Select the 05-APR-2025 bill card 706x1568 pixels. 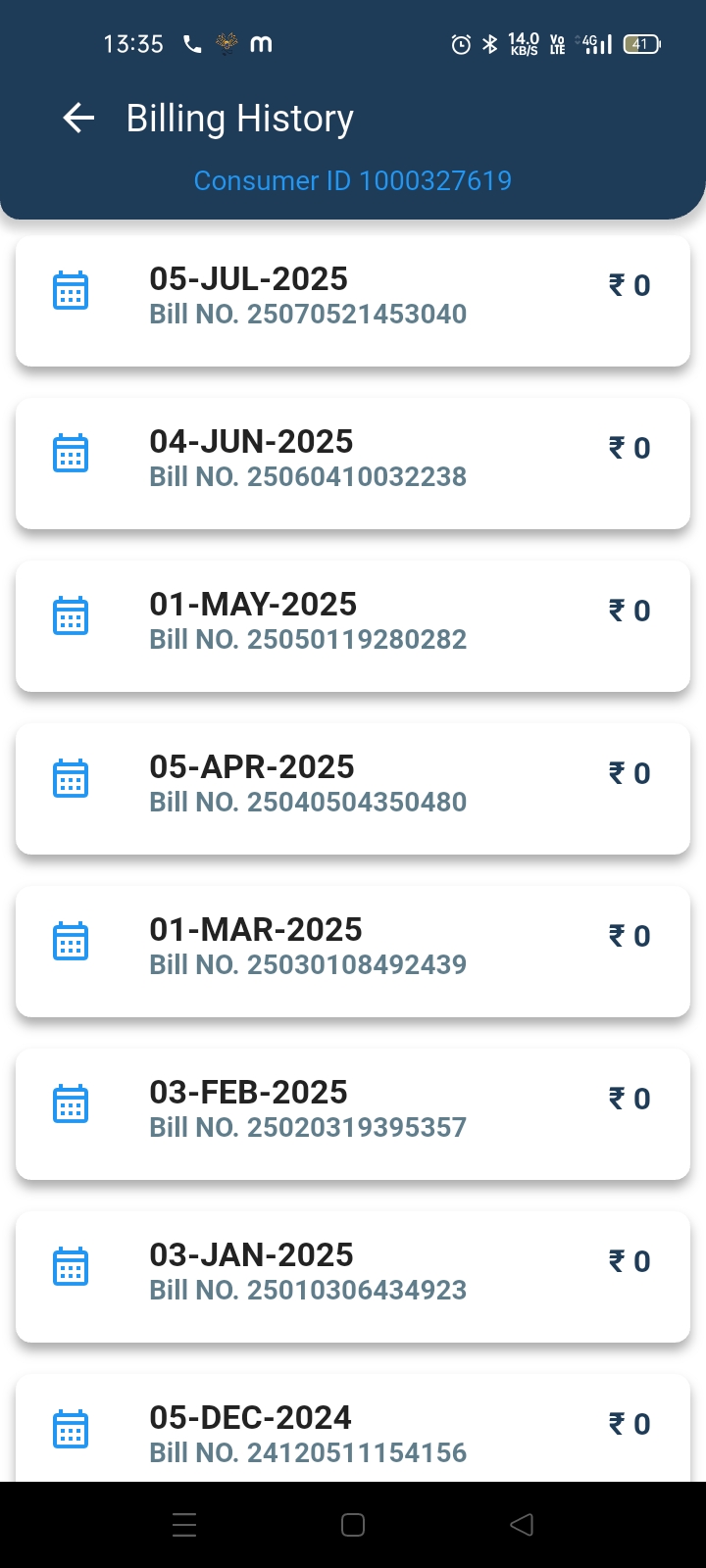pos(353,788)
